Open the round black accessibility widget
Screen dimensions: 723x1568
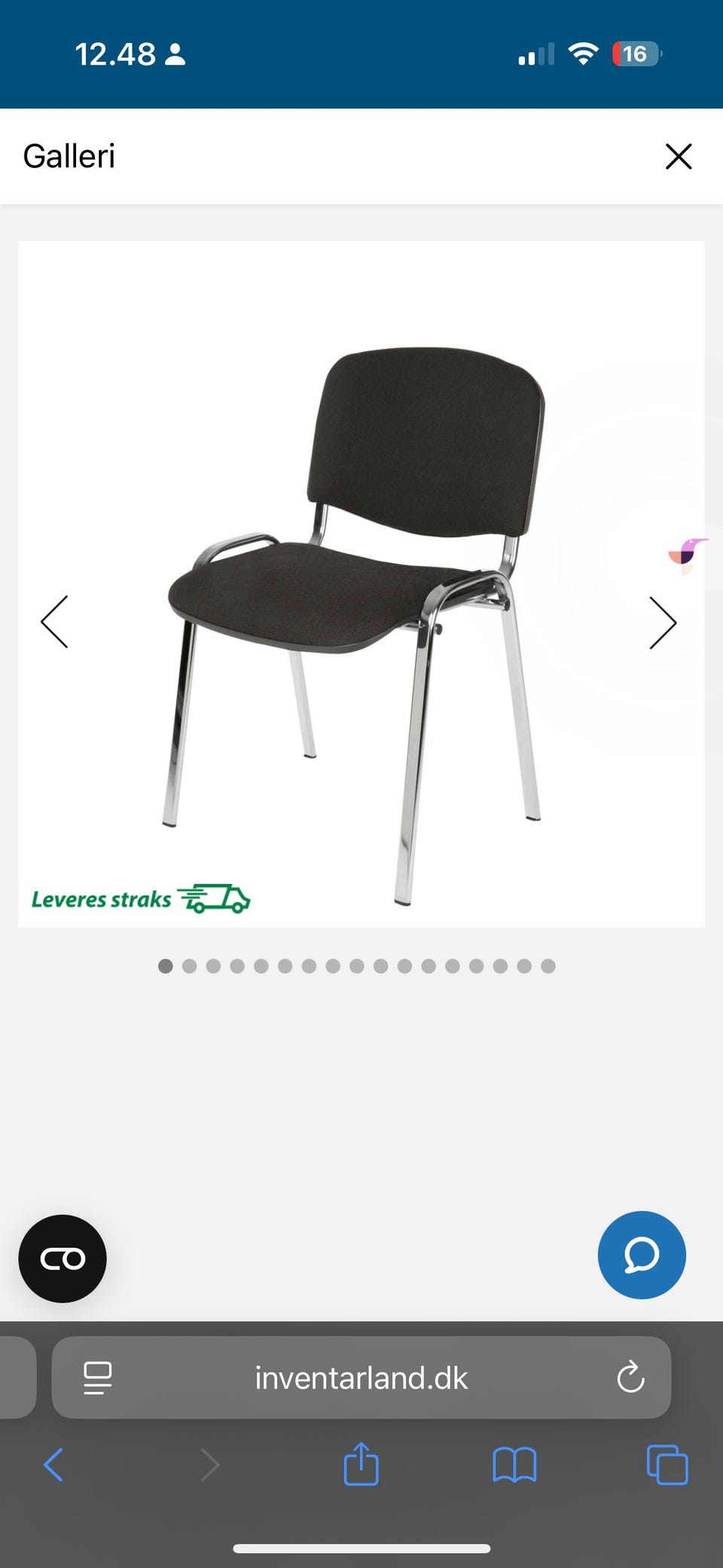coord(63,1258)
